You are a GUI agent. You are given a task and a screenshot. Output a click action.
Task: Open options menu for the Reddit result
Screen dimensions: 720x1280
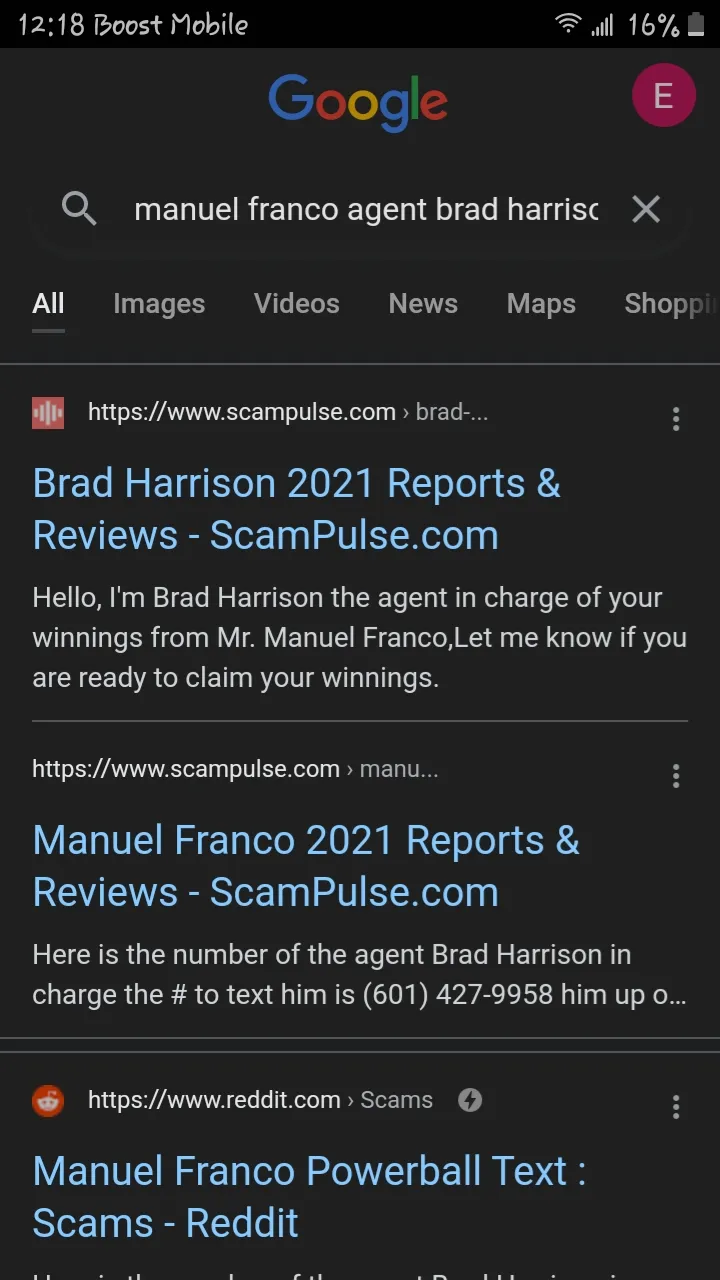[x=676, y=1106]
